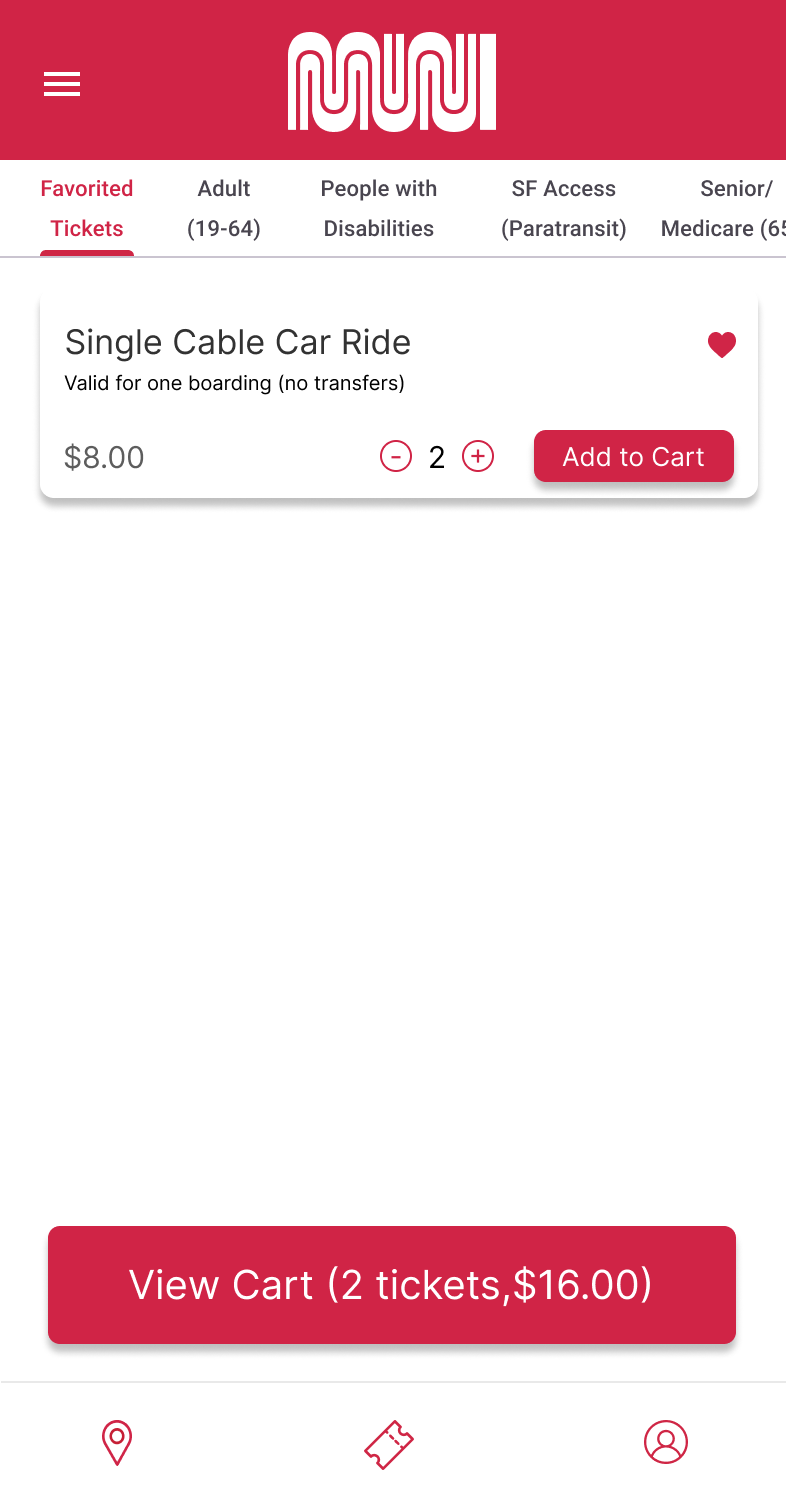Screen dimensions: 786x1502
Task: Switch to the Senior/Medicare tab
Action: pos(722,209)
